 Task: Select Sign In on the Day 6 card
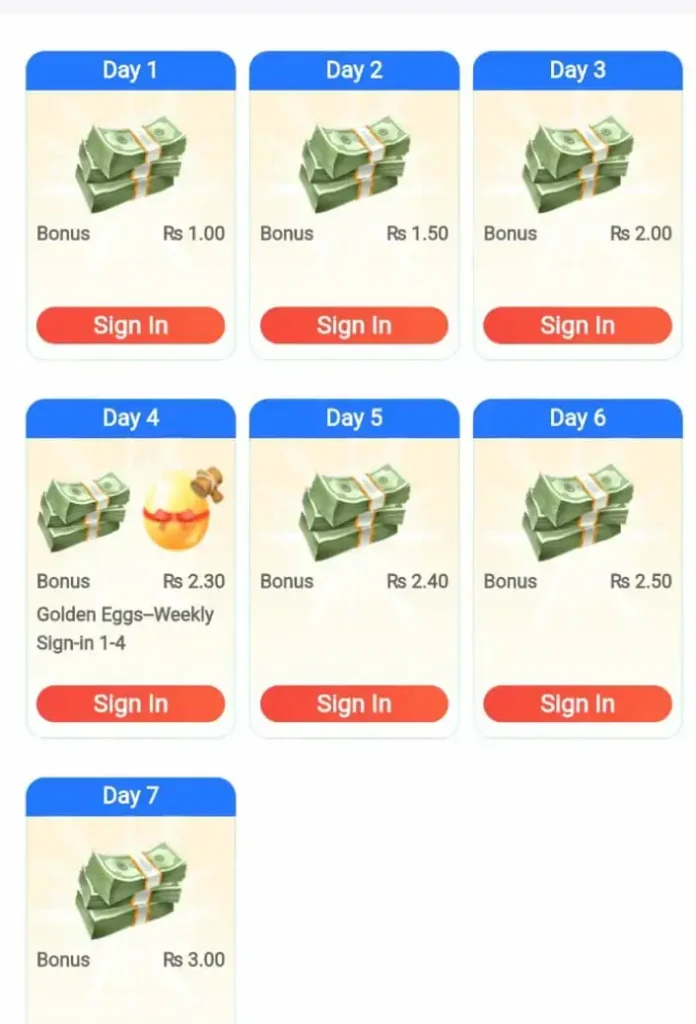click(x=577, y=703)
